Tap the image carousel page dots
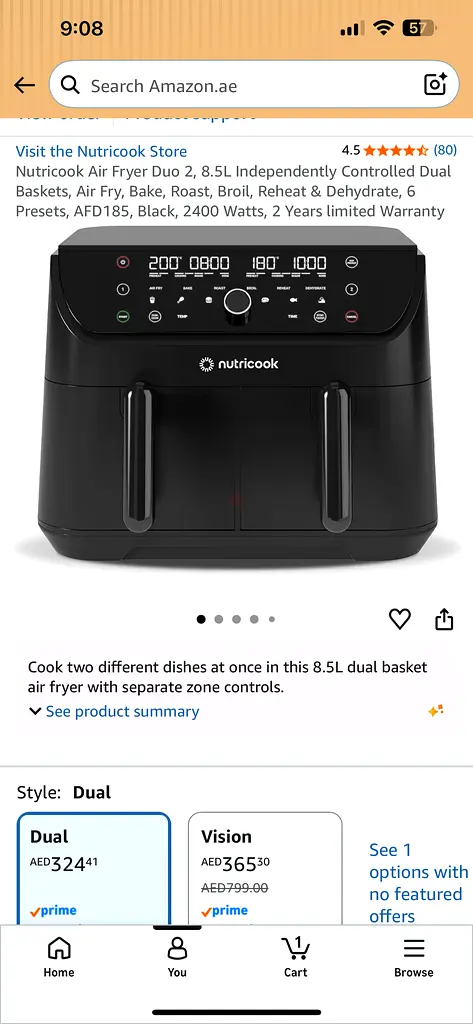The width and height of the screenshot is (473, 1024). point(236,619)
